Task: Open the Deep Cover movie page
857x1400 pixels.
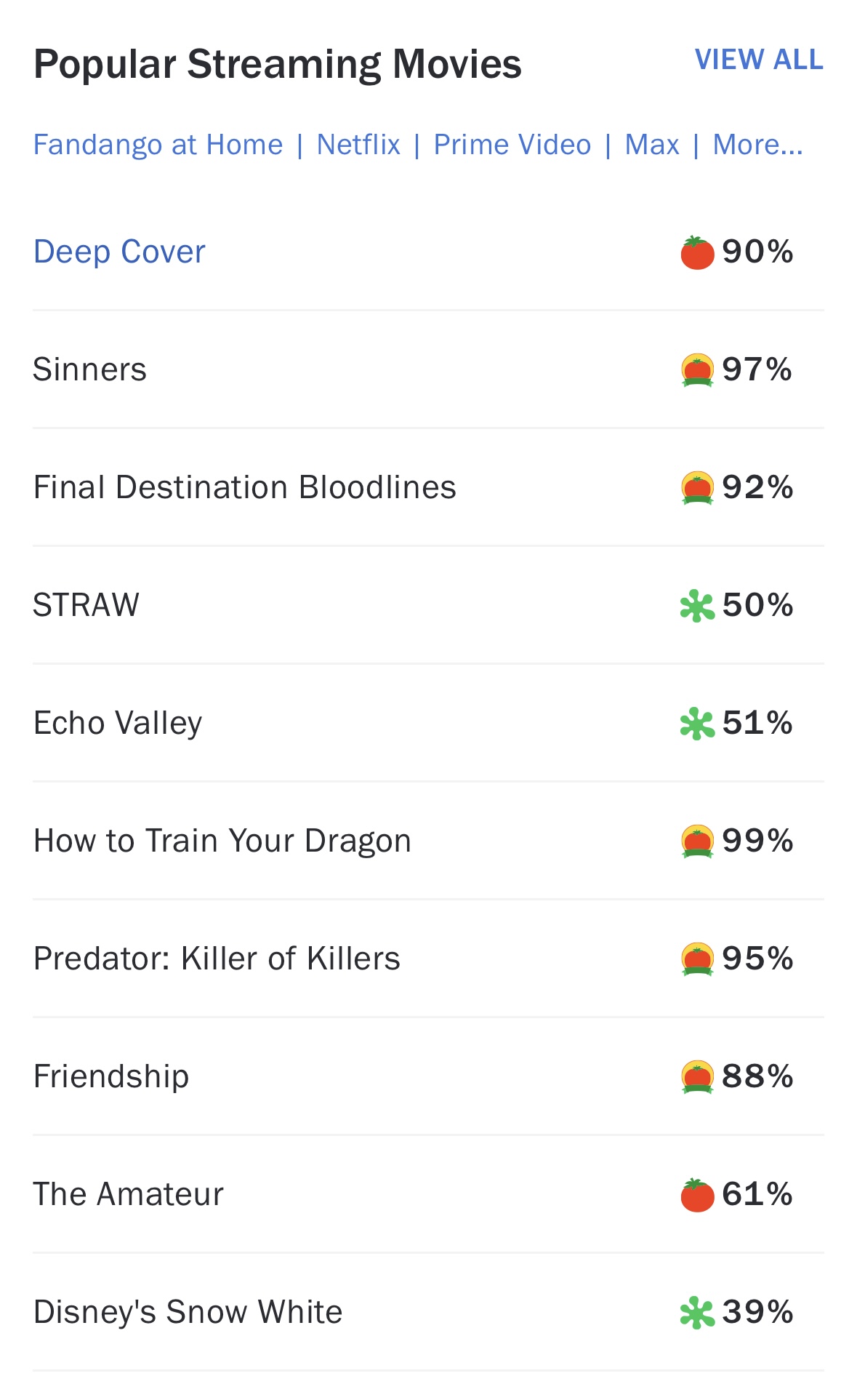Action: 428,252
